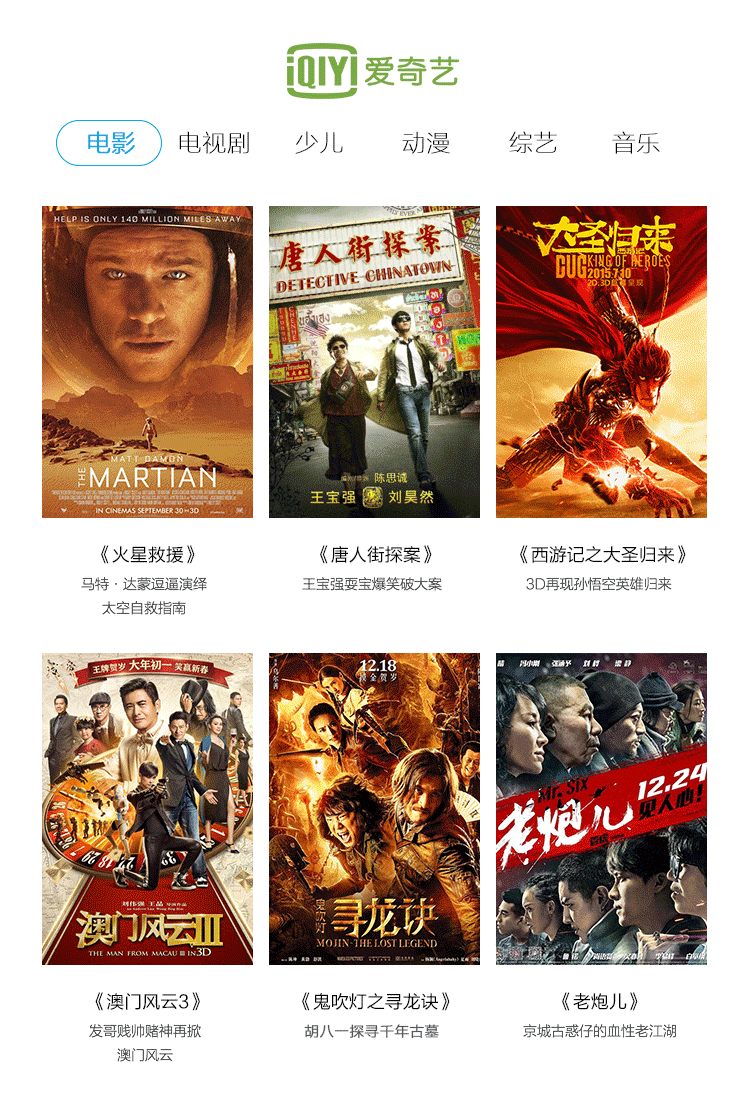750x1100 pixels.
Task: Open the 动漫 tab
Action: click(426, 143)
